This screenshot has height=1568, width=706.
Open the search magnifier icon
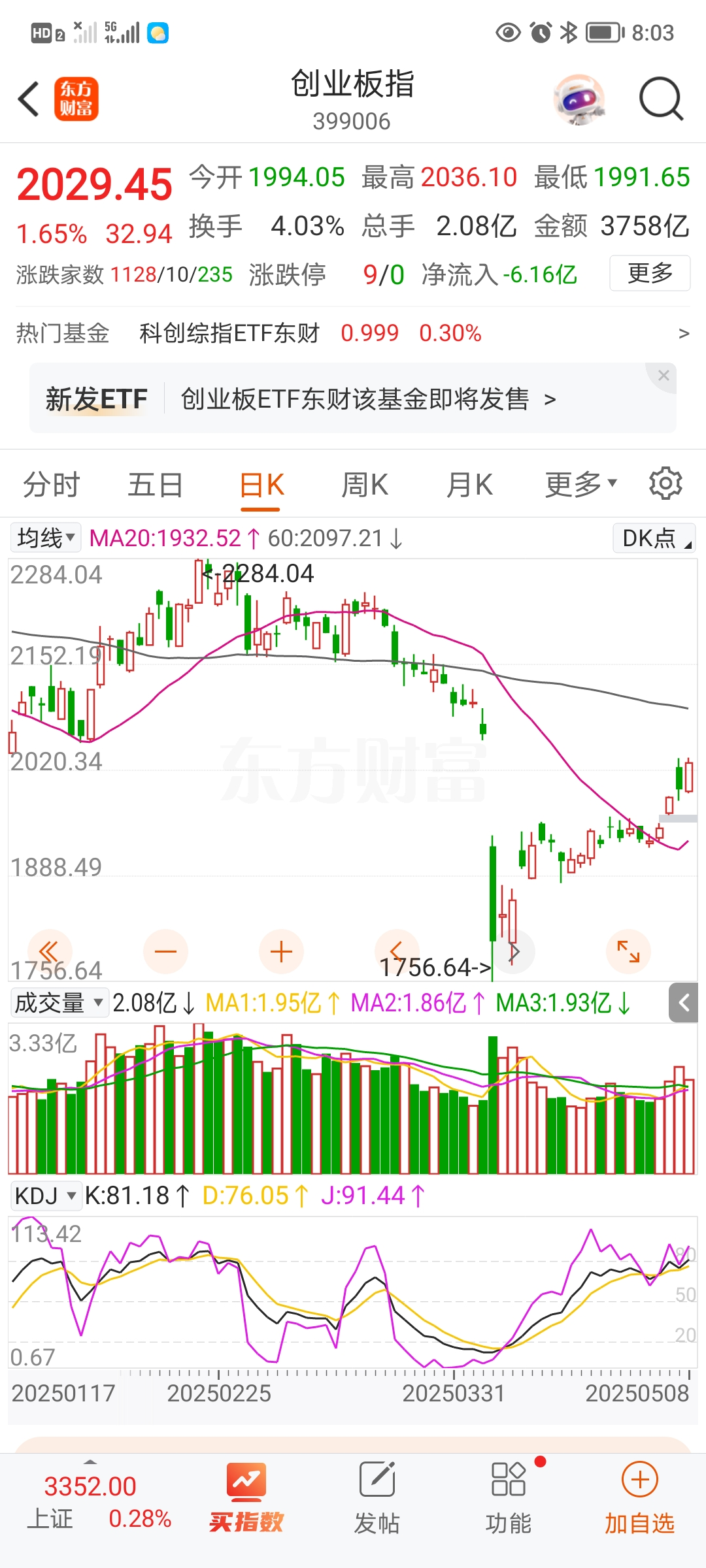(660, 99)
